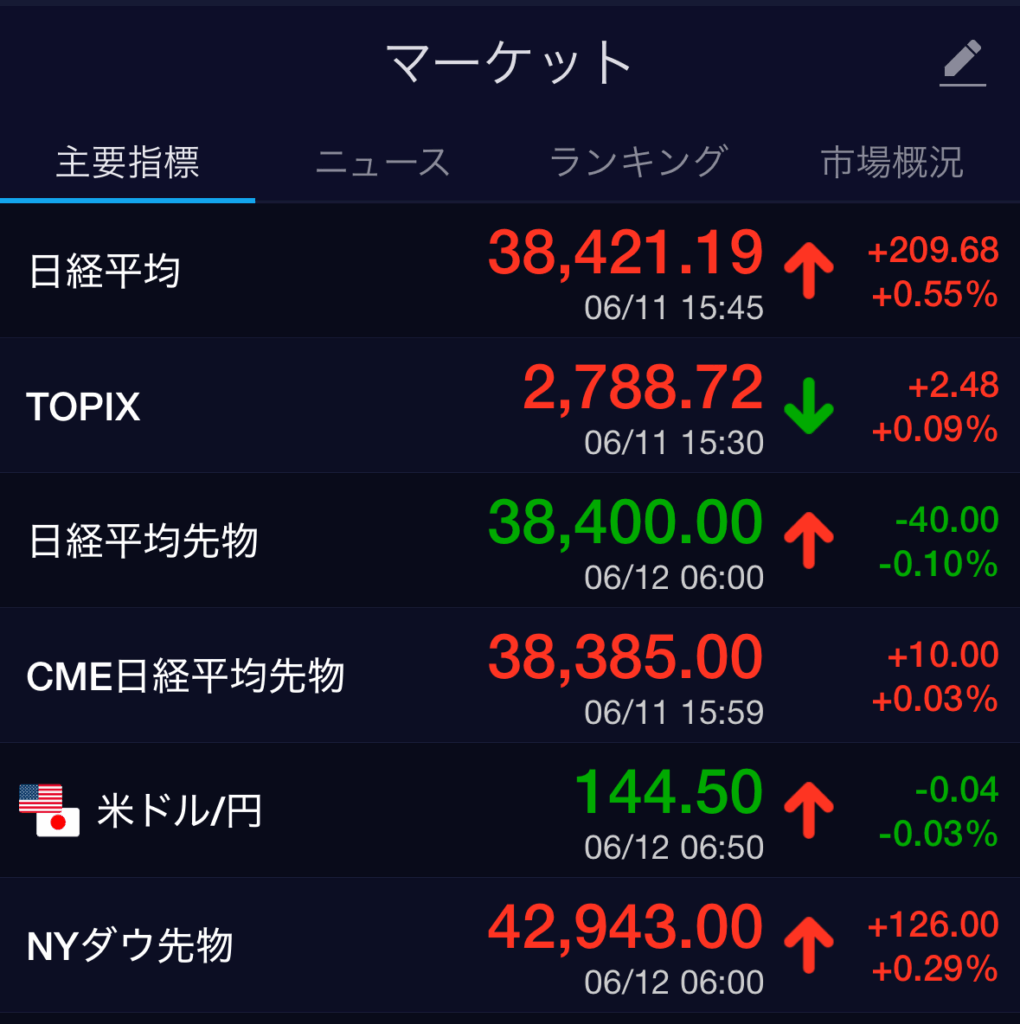Go to the 市場概況 tab
The height and width of the screenshot is (1024, 1020).
tap(892, 162)
